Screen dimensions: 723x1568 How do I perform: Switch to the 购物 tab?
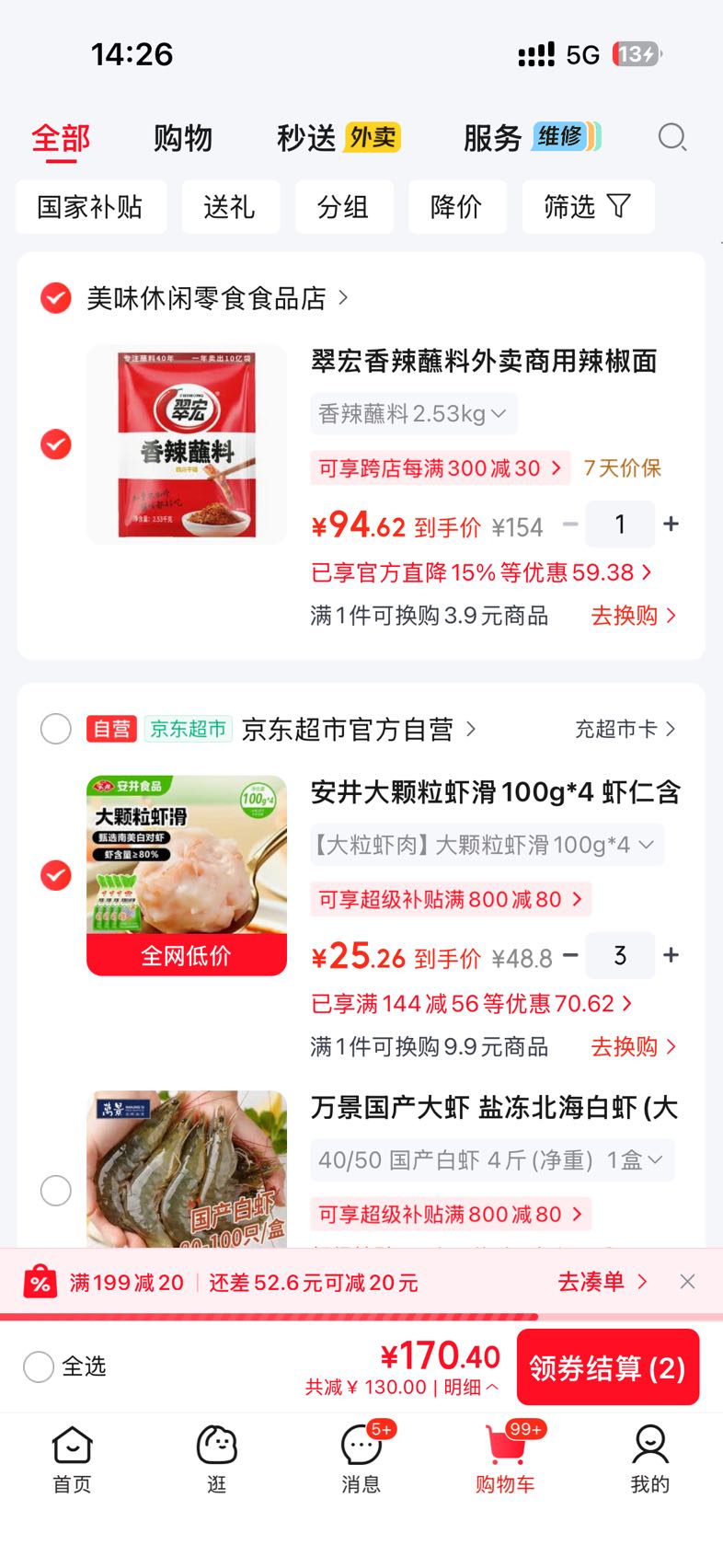click(183, 138)
